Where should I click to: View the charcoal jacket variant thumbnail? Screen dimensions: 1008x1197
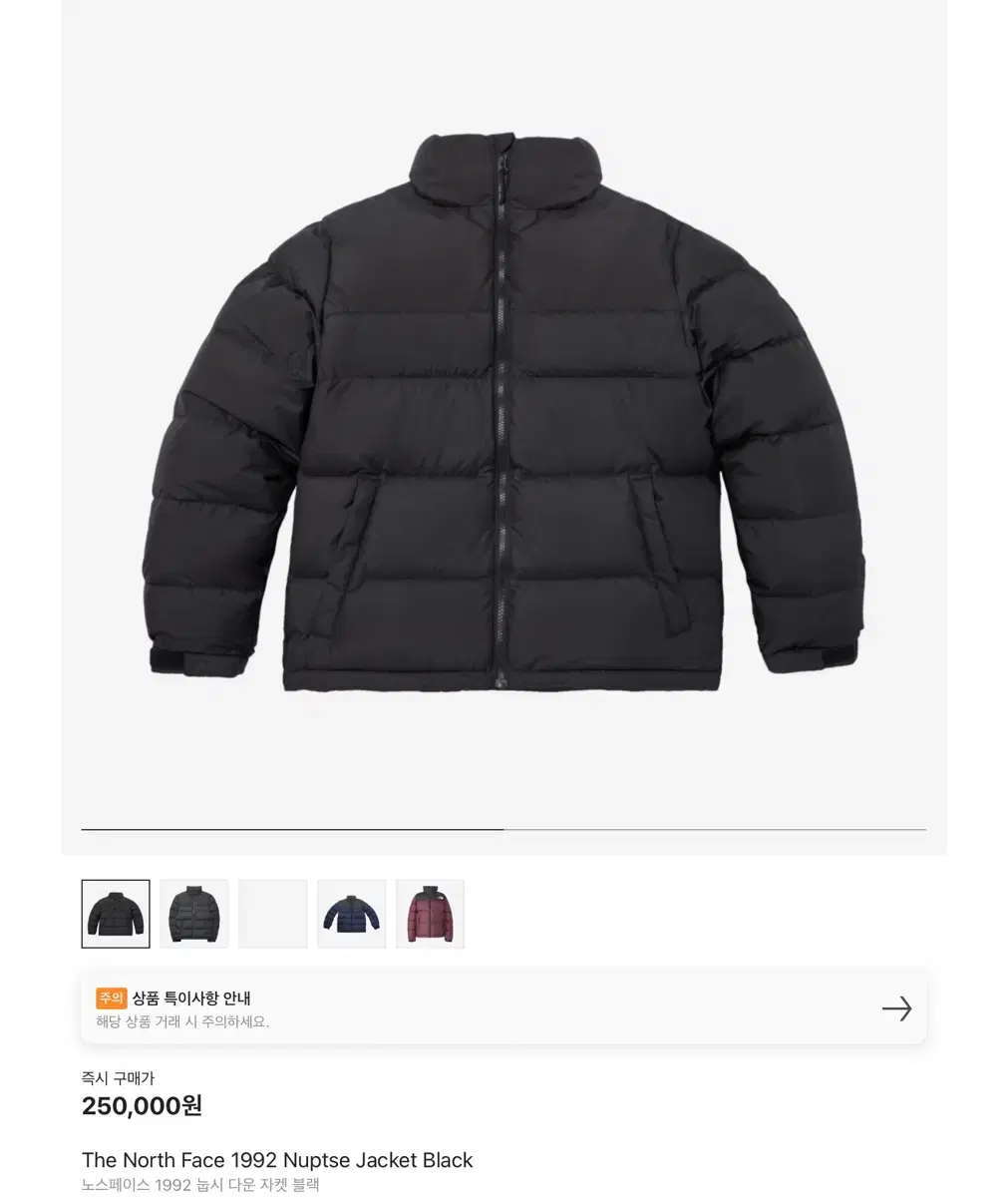point(193,913)
